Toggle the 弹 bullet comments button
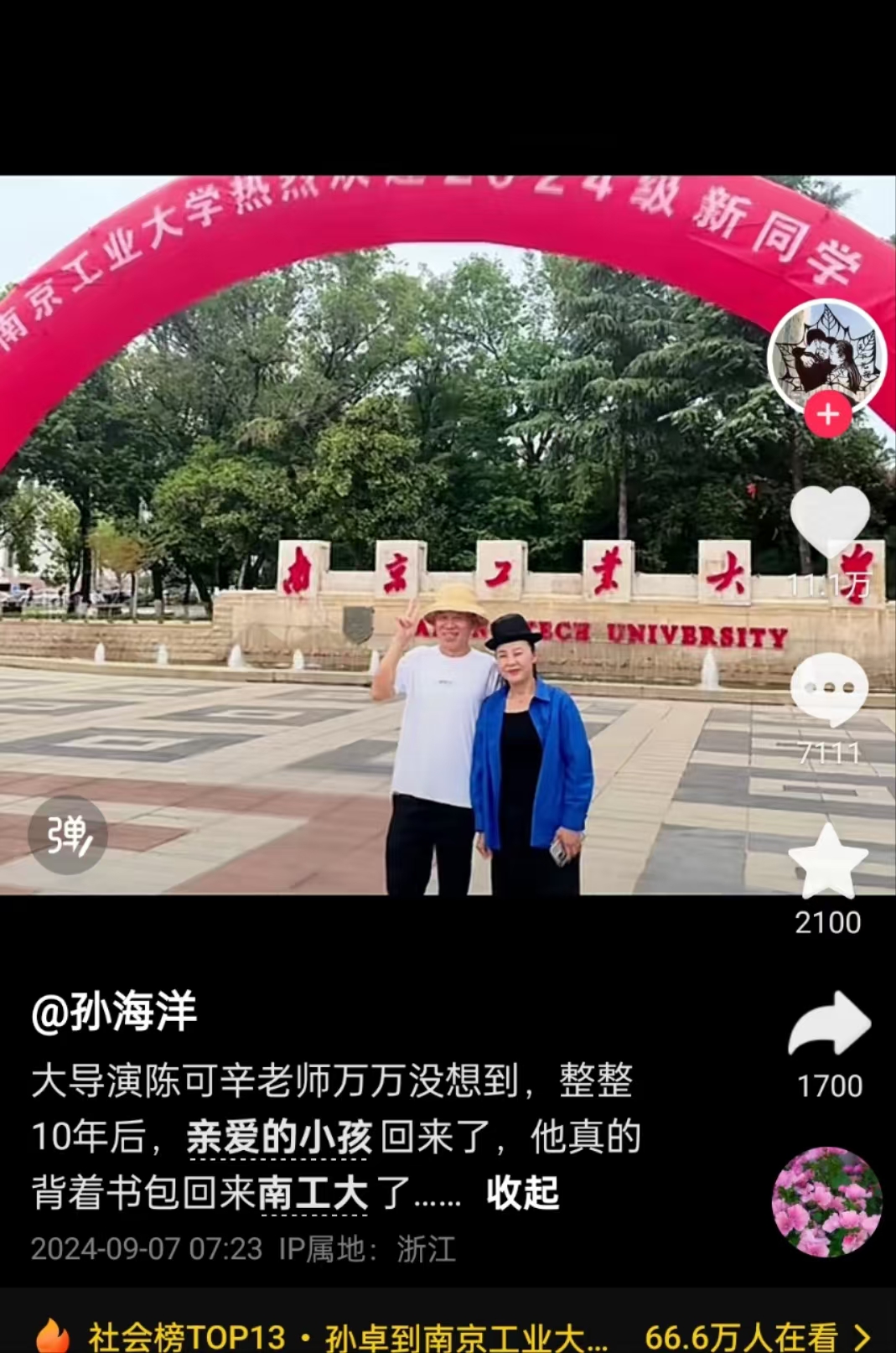Viewport: 896px width, 1353px height. (x=67, y=835)
